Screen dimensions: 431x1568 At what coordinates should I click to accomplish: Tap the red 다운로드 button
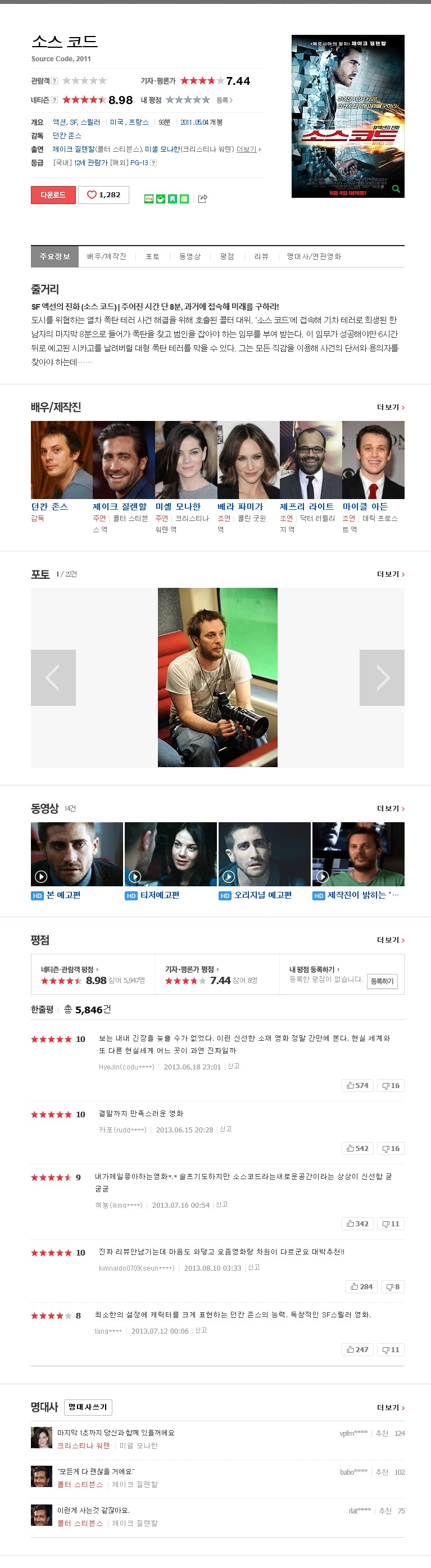coord(53,195)
